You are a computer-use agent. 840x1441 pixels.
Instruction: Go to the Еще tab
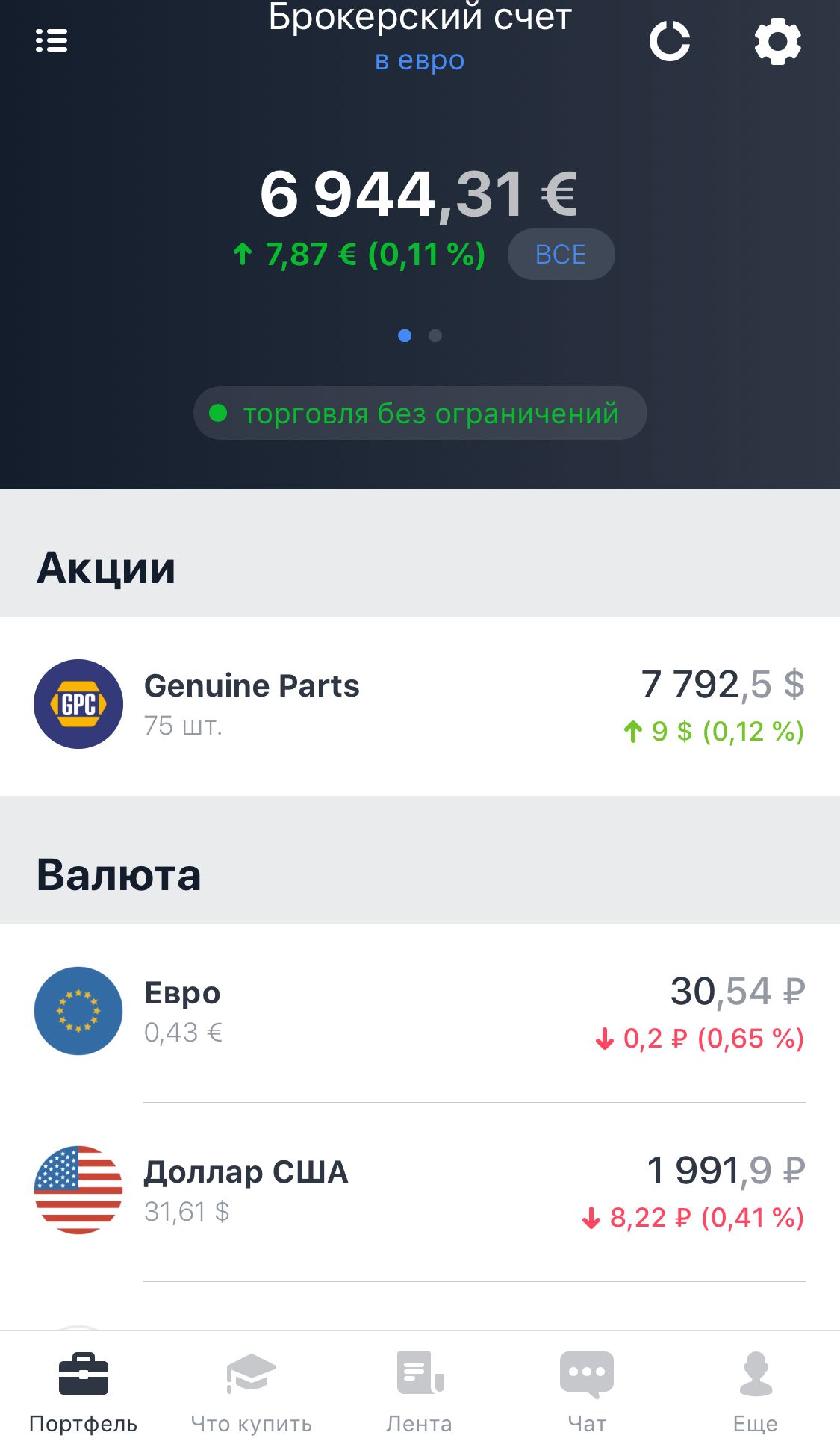[x=756, y=1390]
